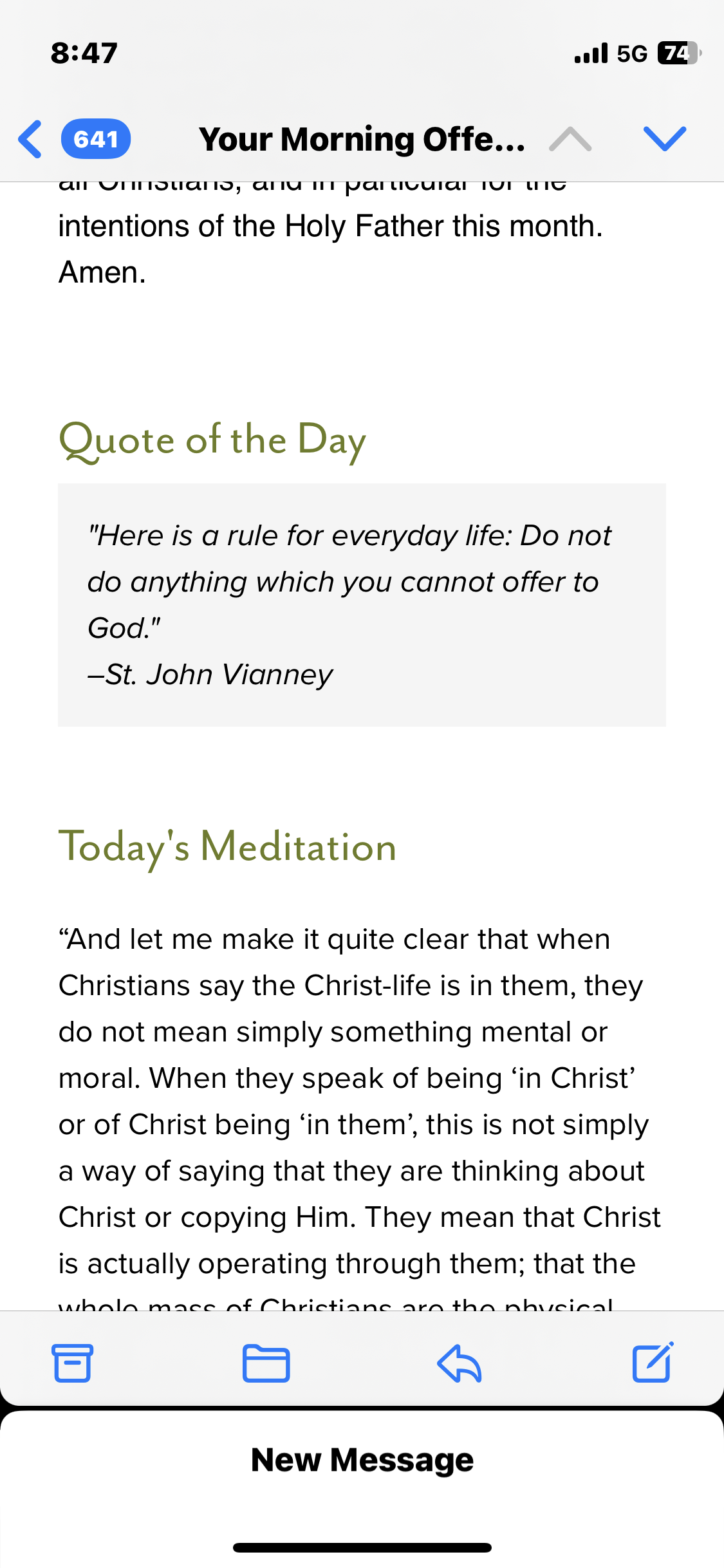Open the reply options arrow
724x1568 pixels.
(459, 1363)
